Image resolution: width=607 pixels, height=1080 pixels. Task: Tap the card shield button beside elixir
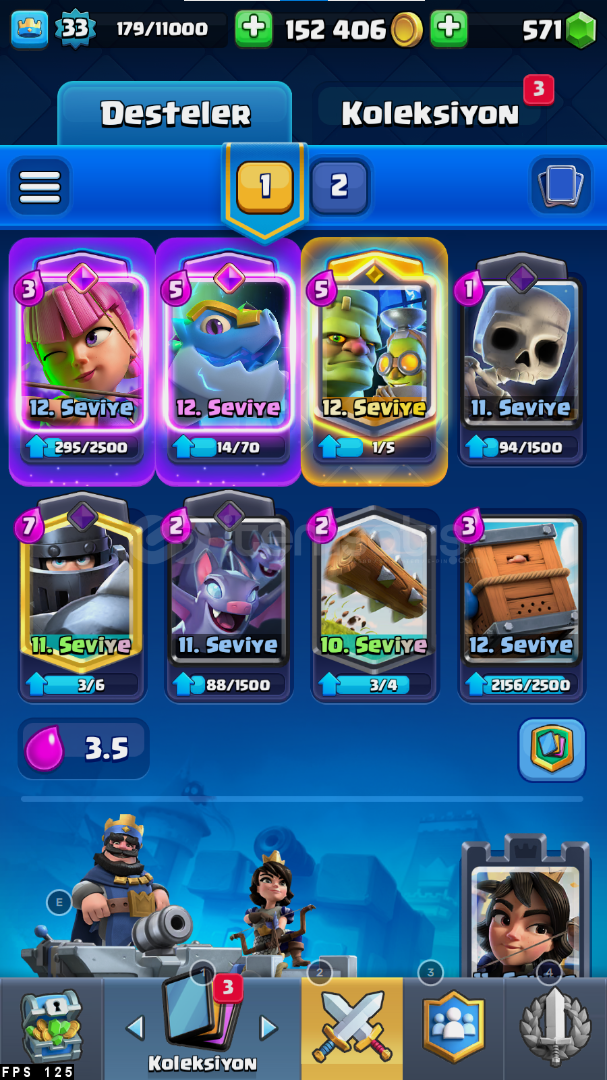552,749
